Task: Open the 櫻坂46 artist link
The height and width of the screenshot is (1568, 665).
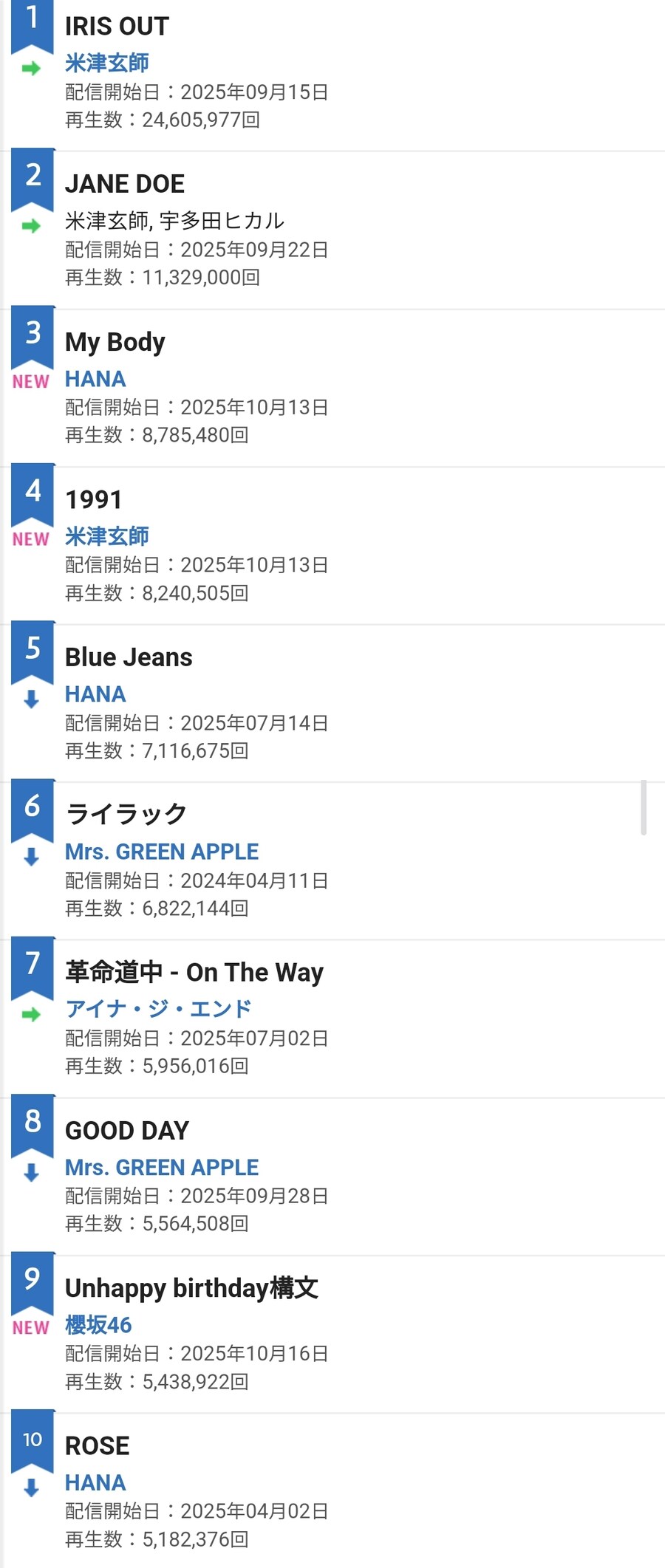Action: point(98,1325)
